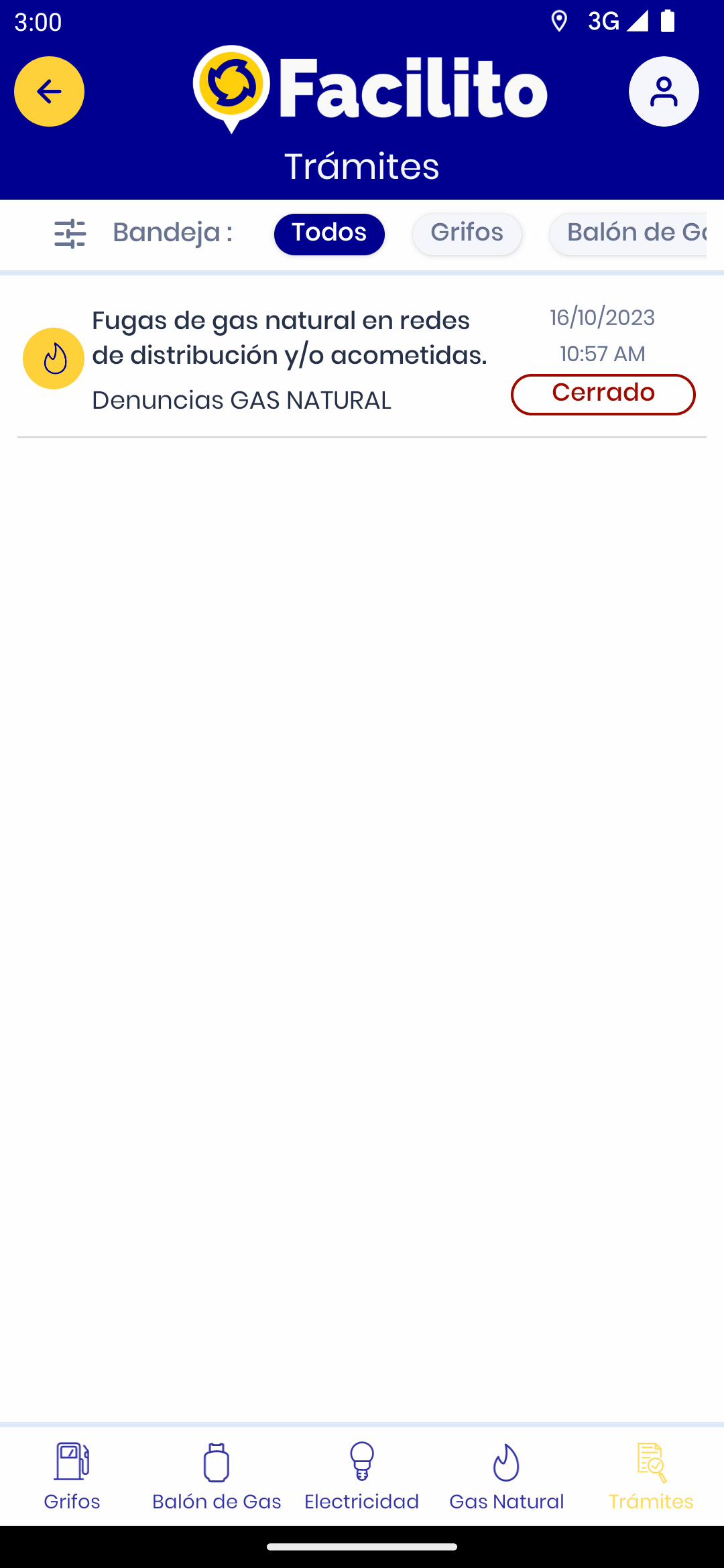The width and height of the screenshot is (724, 1568).
Task: Open the Bandeja filter settings icon
Action: coord(70,234)
